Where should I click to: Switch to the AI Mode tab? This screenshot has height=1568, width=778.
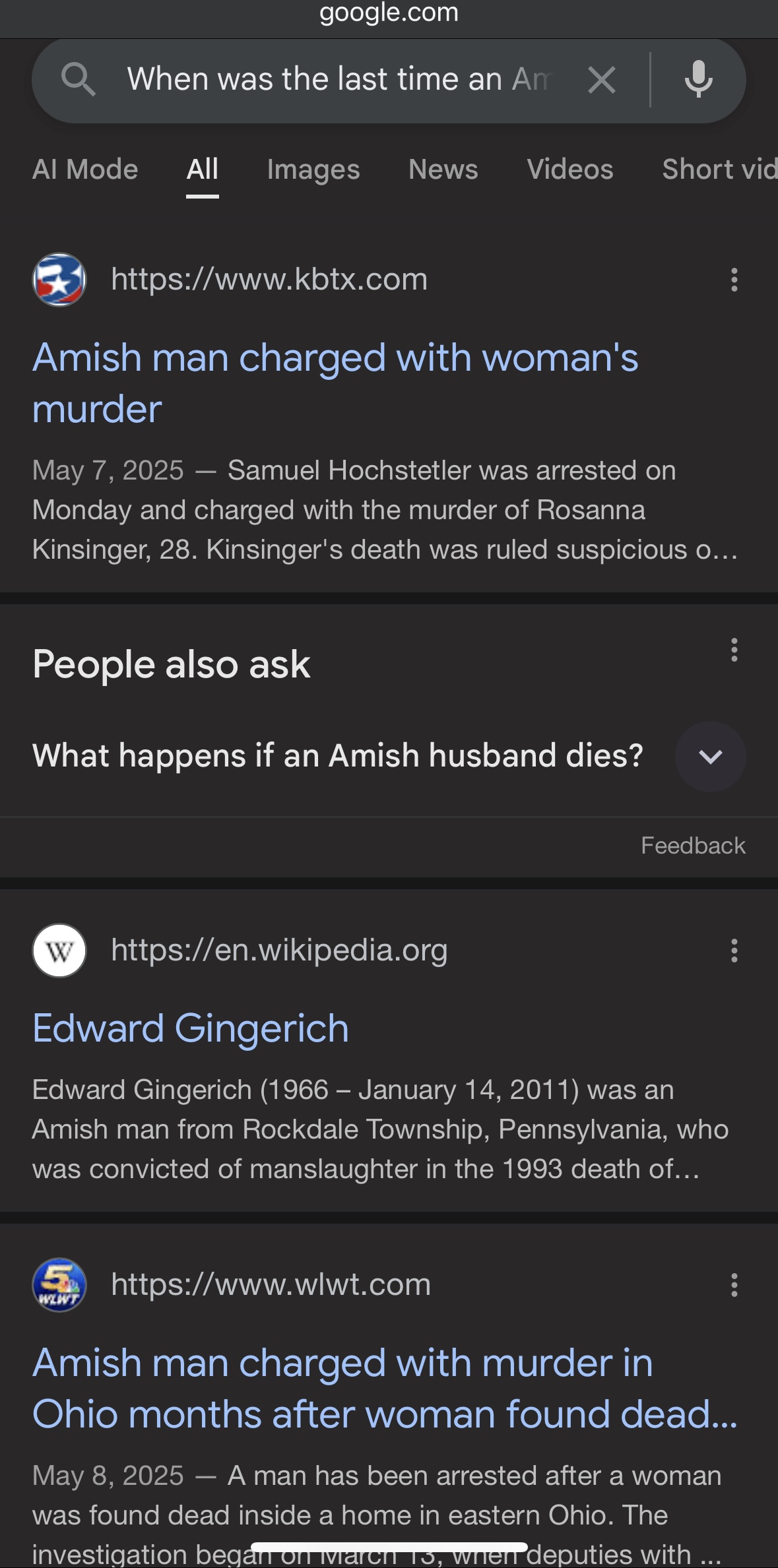pyautogui.click(x=85, y=170)
